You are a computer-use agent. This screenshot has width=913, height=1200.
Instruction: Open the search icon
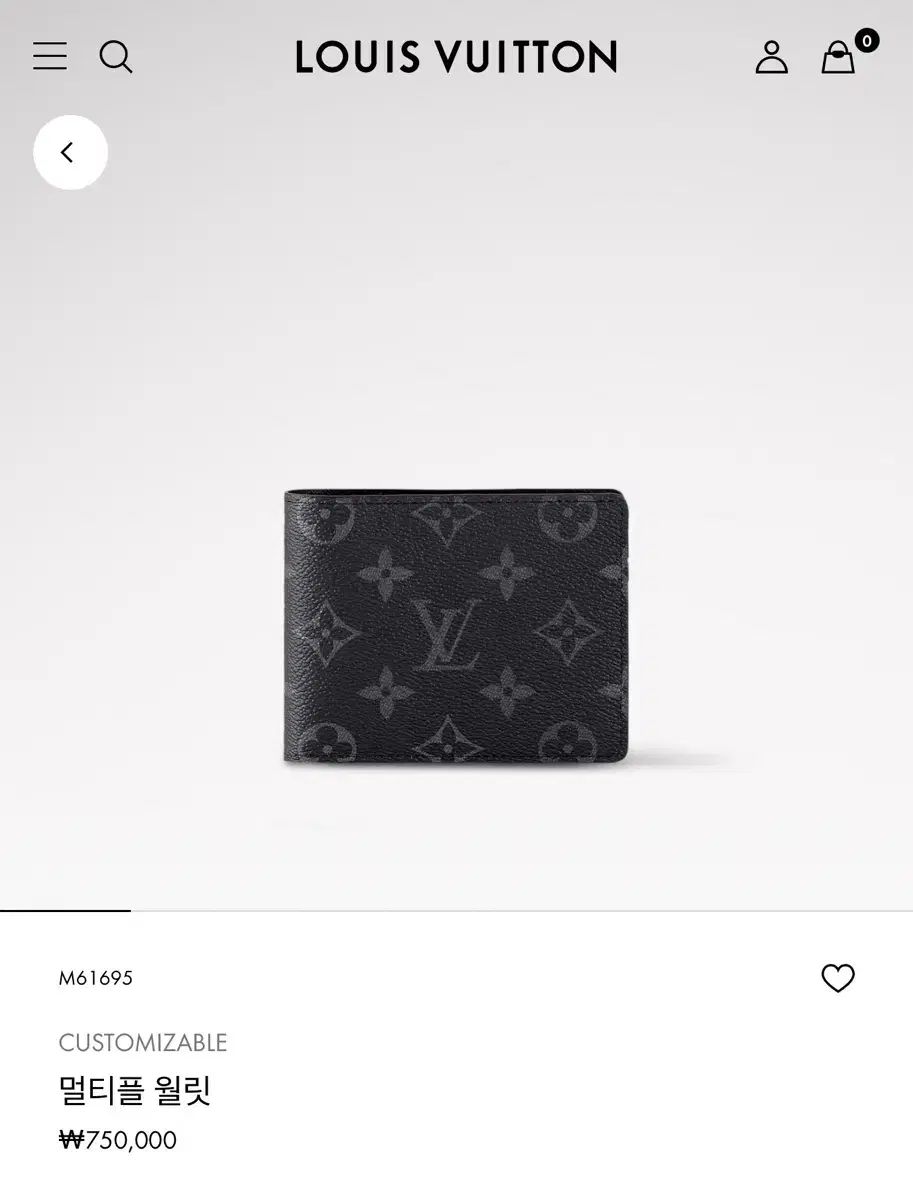pyautogui.click(x=116, y=57)
